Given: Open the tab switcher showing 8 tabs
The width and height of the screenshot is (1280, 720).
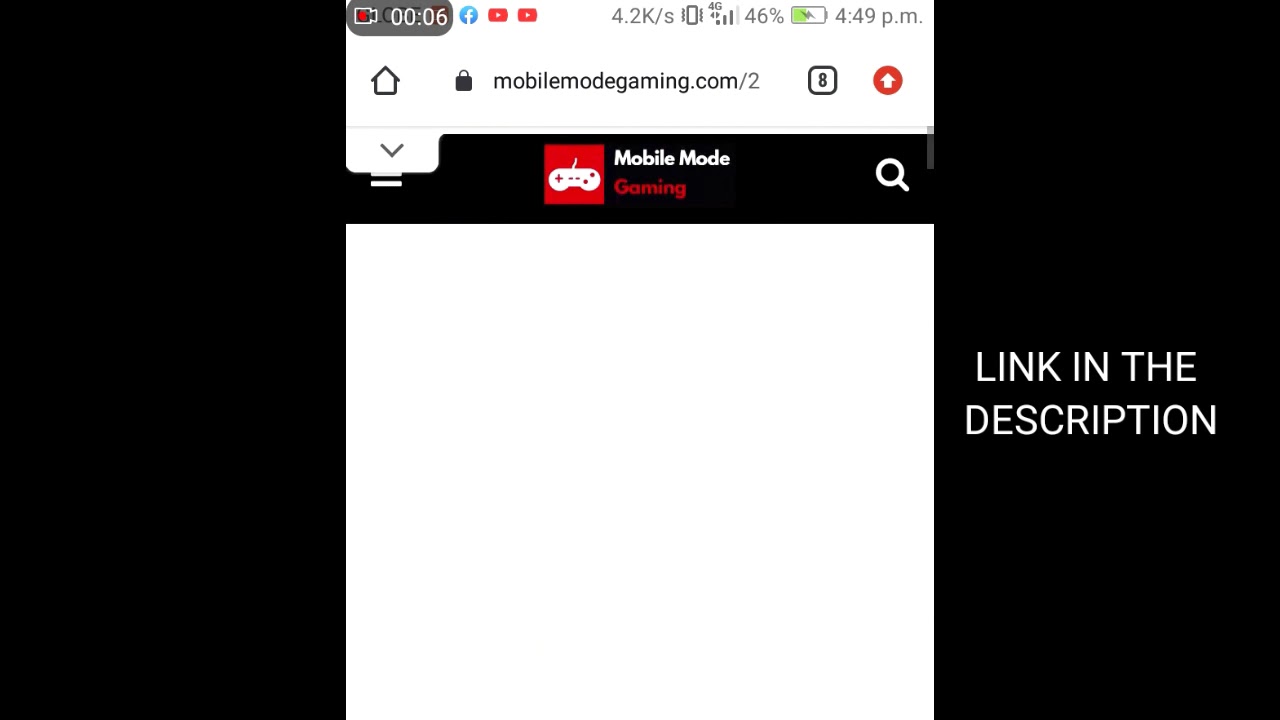Looking at the screenshot, I should point(822,81).
